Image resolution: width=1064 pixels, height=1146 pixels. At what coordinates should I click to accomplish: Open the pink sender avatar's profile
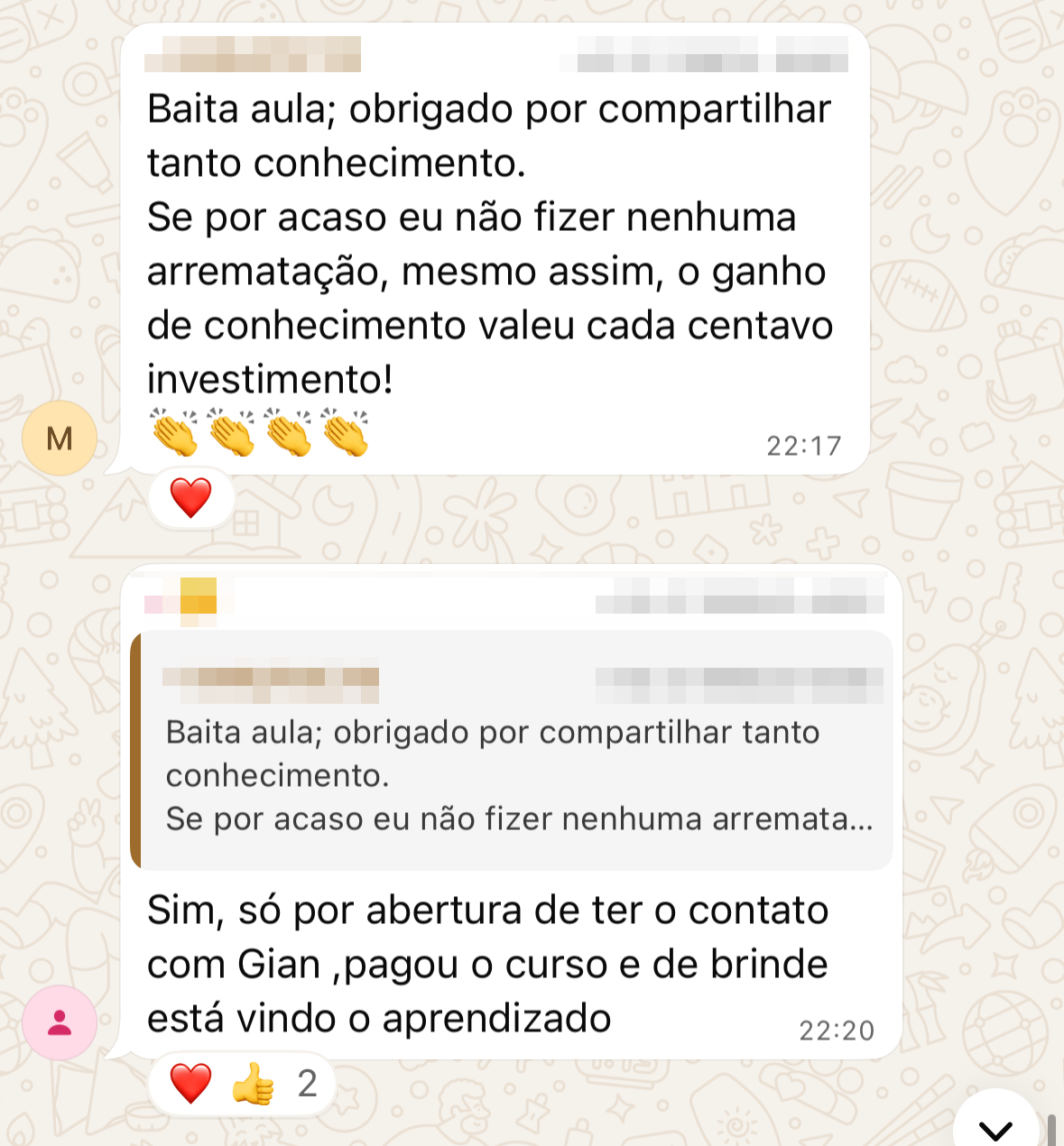pyautogui.click(x=60, y=1022)
